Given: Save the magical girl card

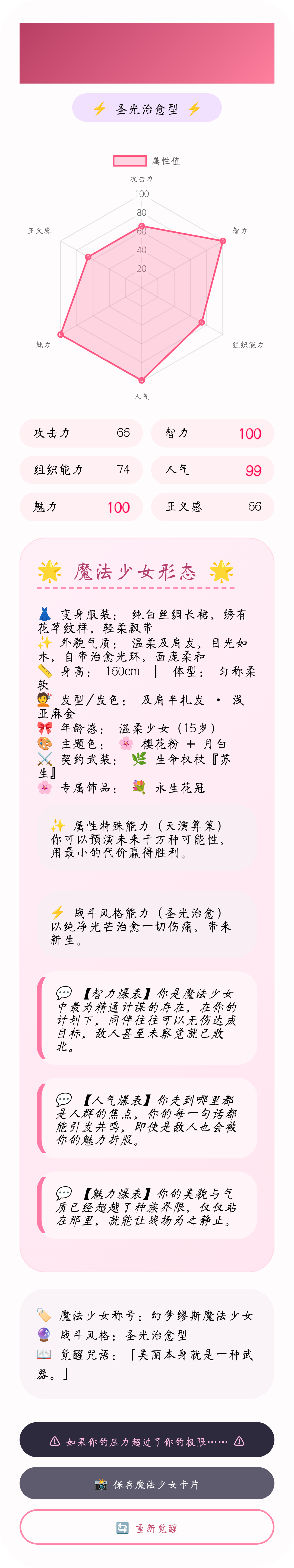Looking at the screenshot, I should click(x=147, y=1484).
